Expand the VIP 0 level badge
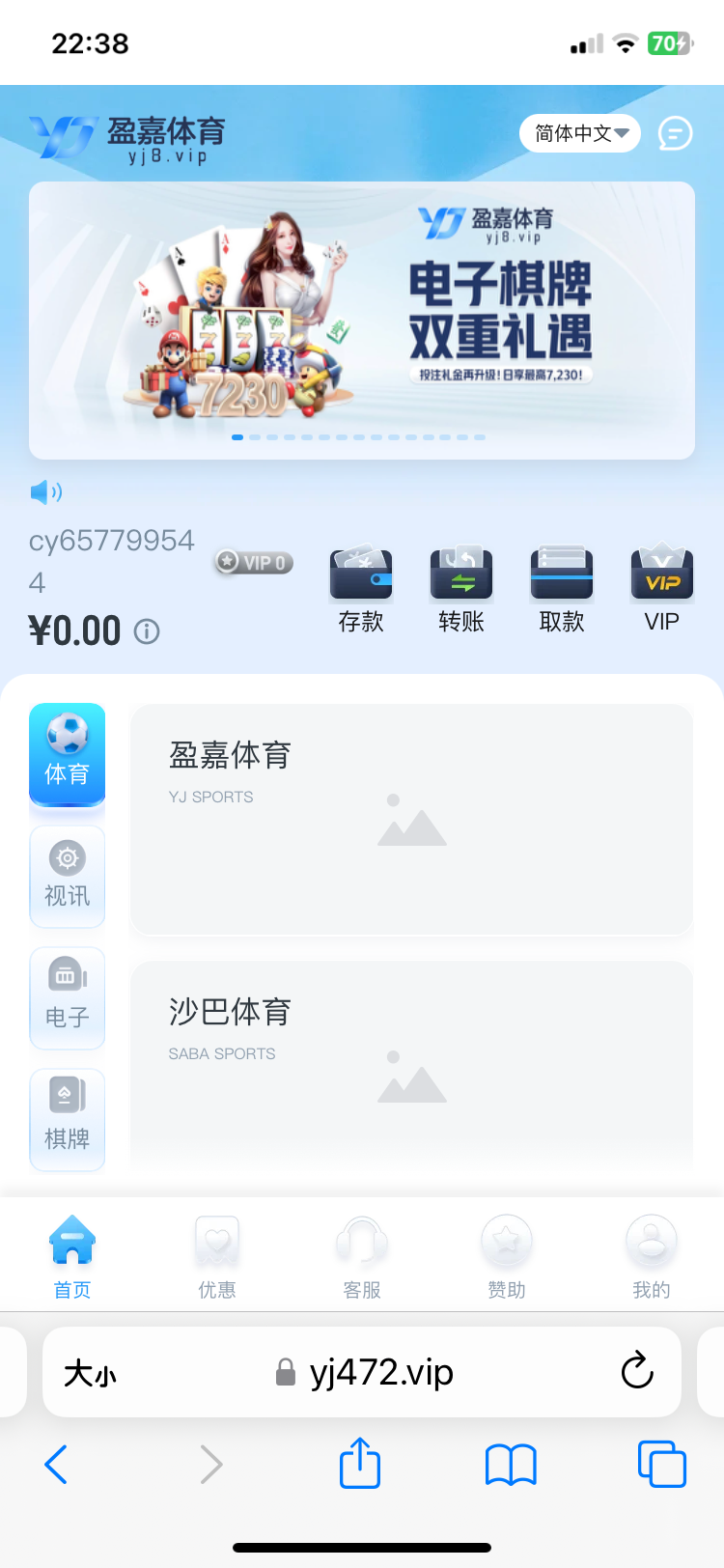Screen dimensions: 724x1568 tap(253, 561)
